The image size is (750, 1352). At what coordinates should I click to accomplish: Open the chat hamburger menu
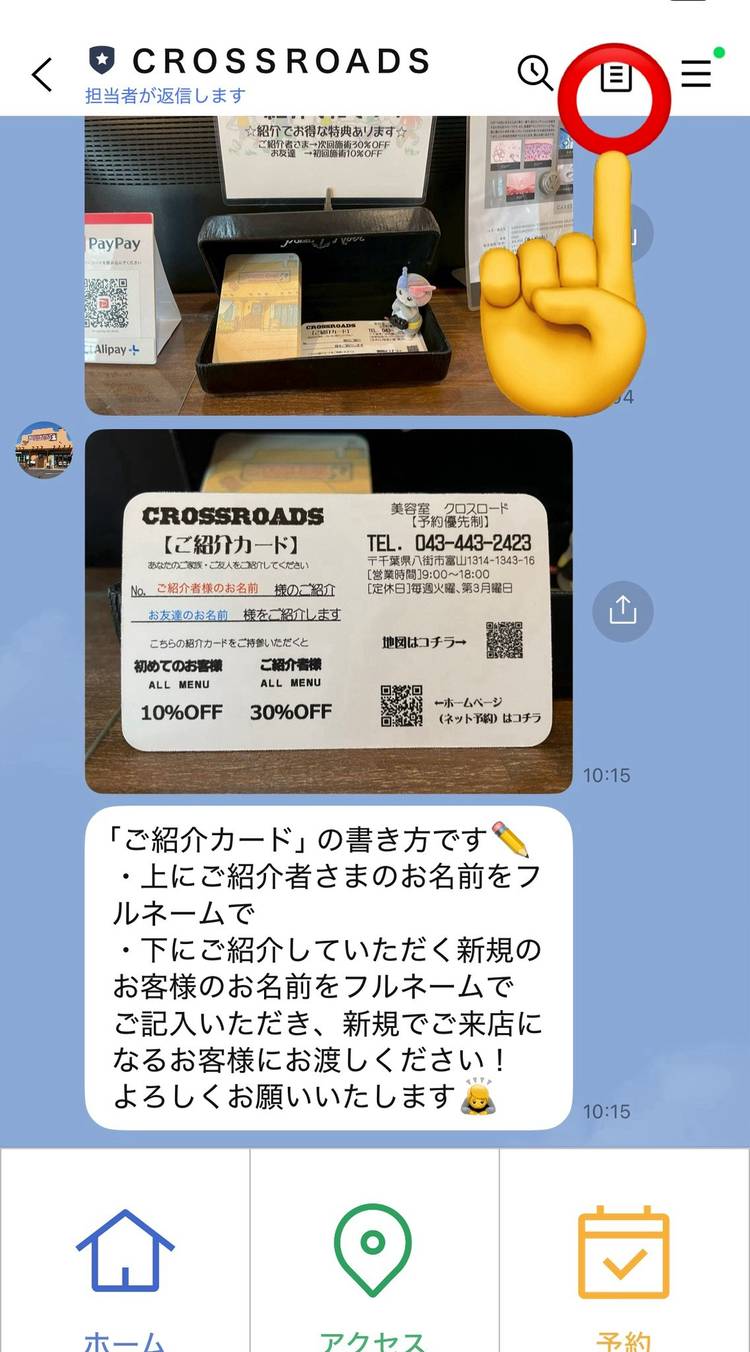[x=696, y=74]
